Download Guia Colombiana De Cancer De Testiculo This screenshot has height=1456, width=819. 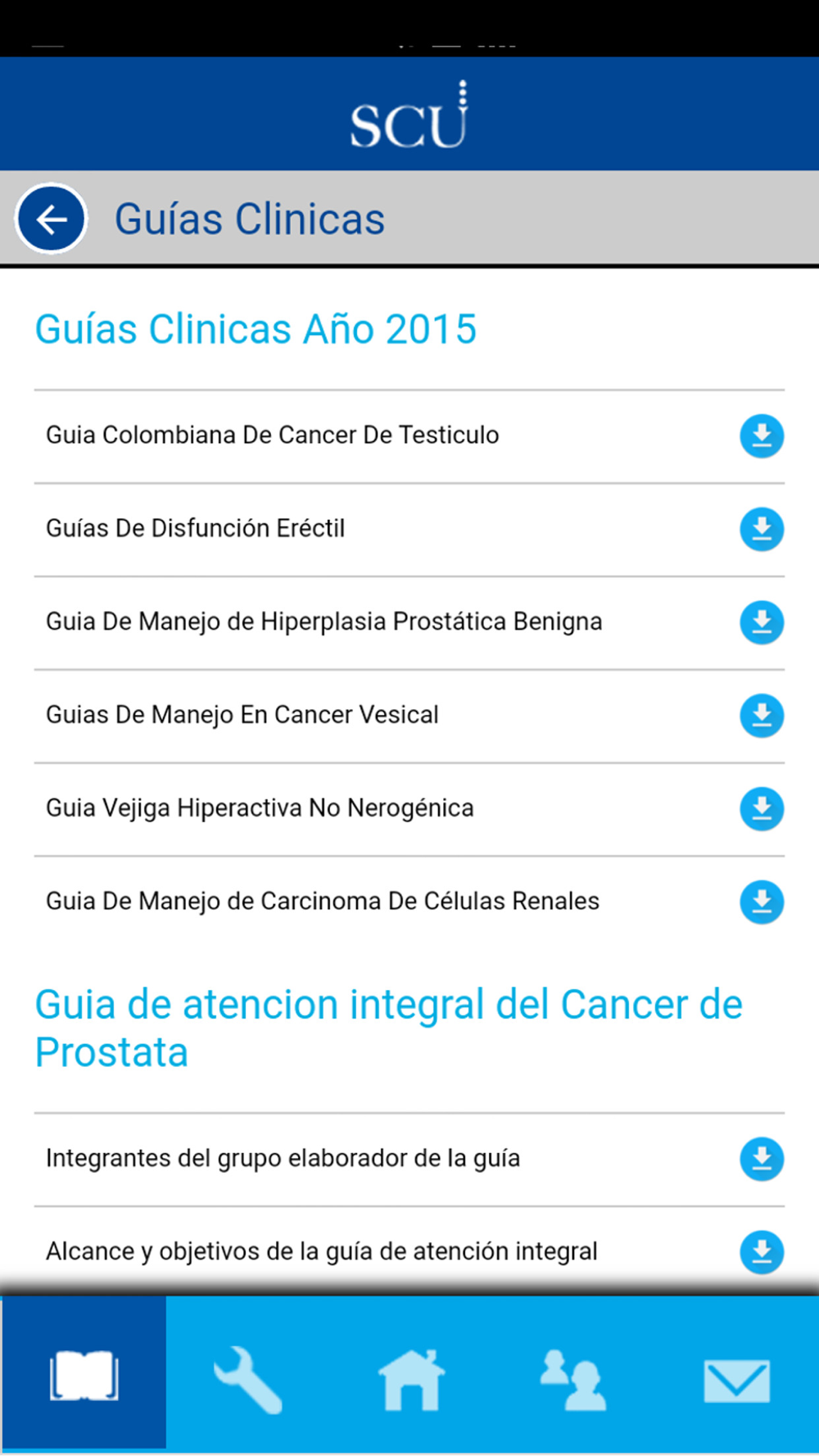pyautogui.click(x=762, y=436)
